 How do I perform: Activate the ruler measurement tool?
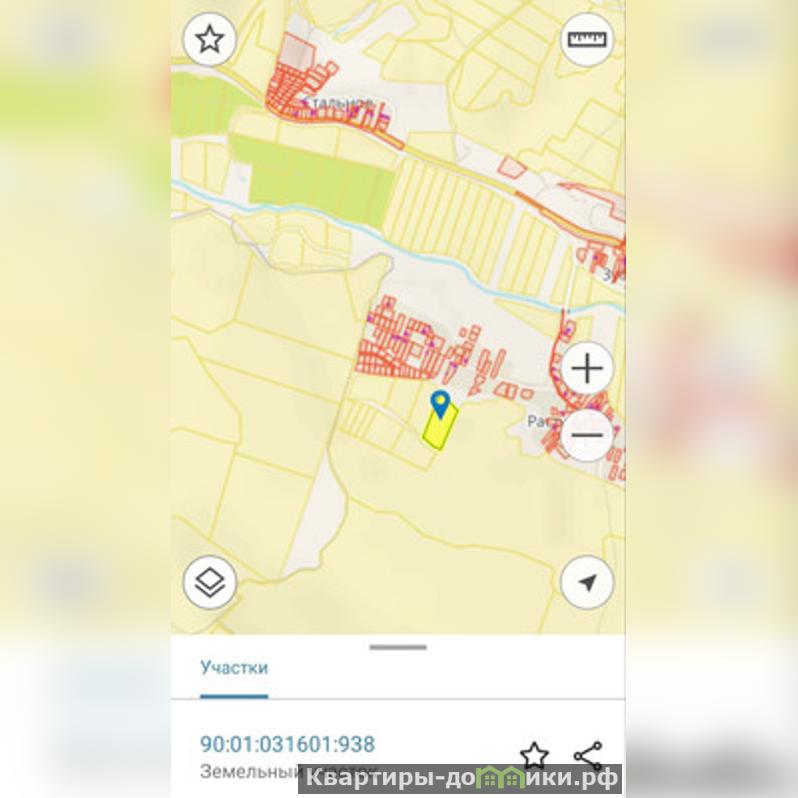tap(586, 40)
